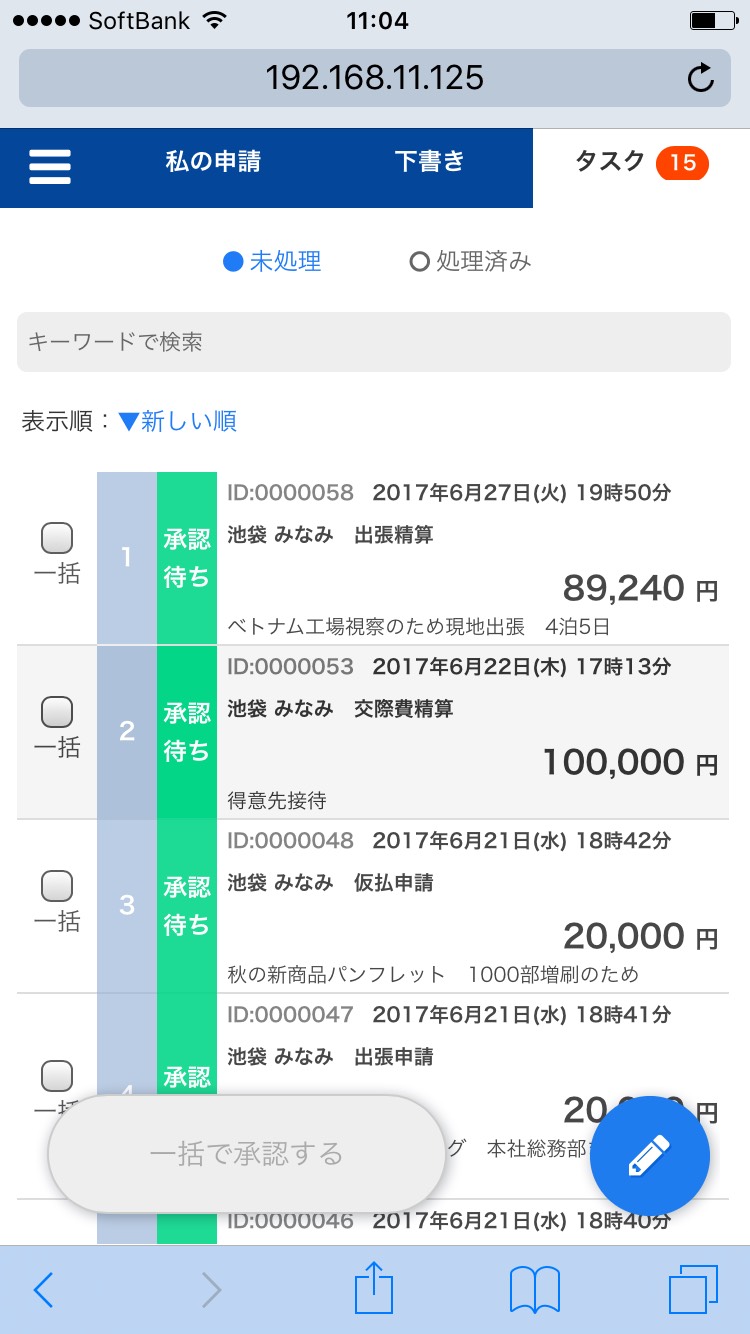Open request ID:0000053 交際費精算
This screenshot has height=1334, width=750.
(x=473, y=732)
